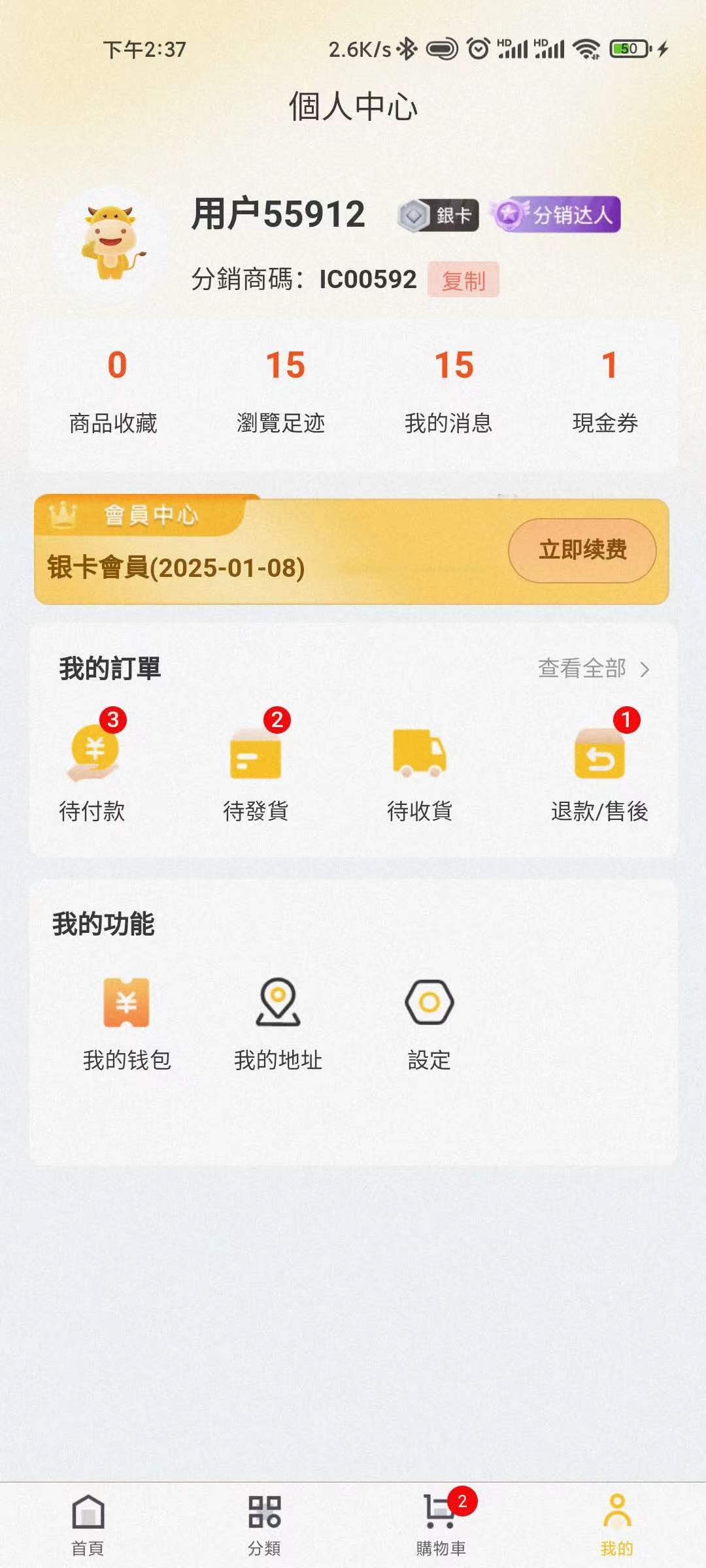View all orders via 查看全部

pos(594,668)
